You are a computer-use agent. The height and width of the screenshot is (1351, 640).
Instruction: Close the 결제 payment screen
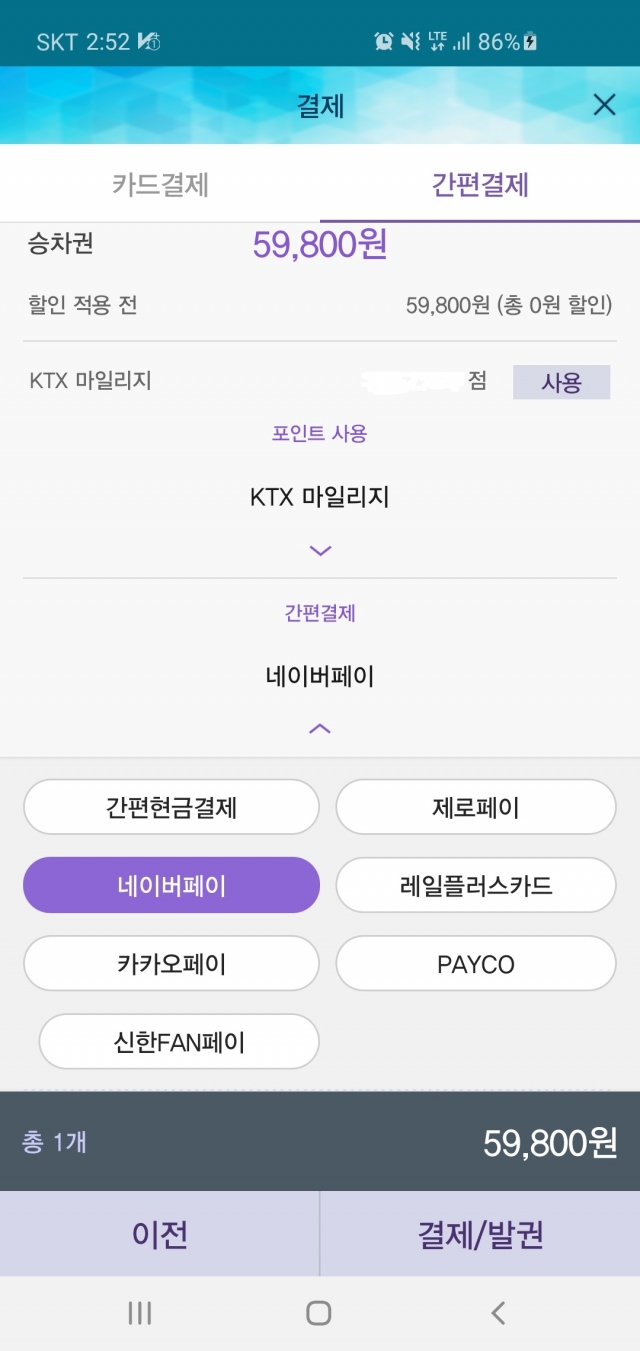click(x=604, y=105)
